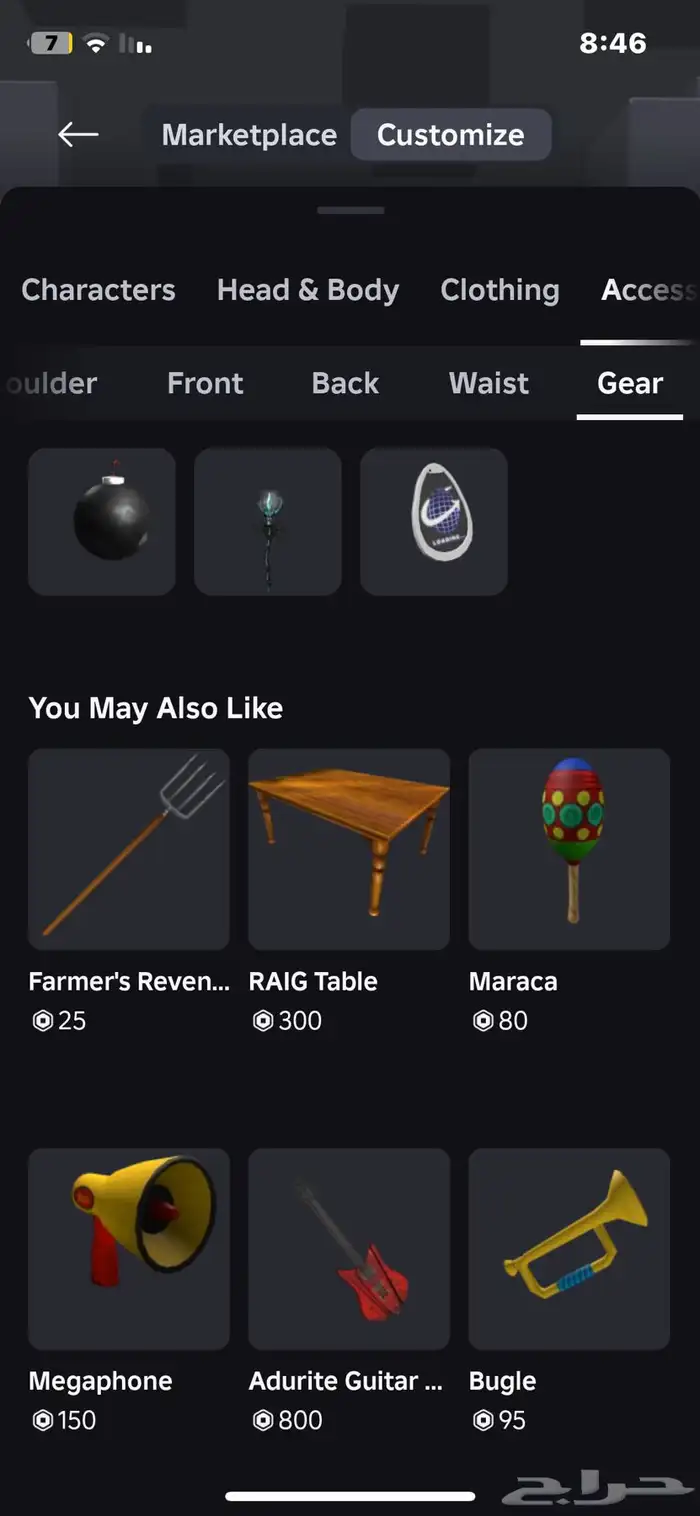Switch to the Marketplace tab

(249, 135)
